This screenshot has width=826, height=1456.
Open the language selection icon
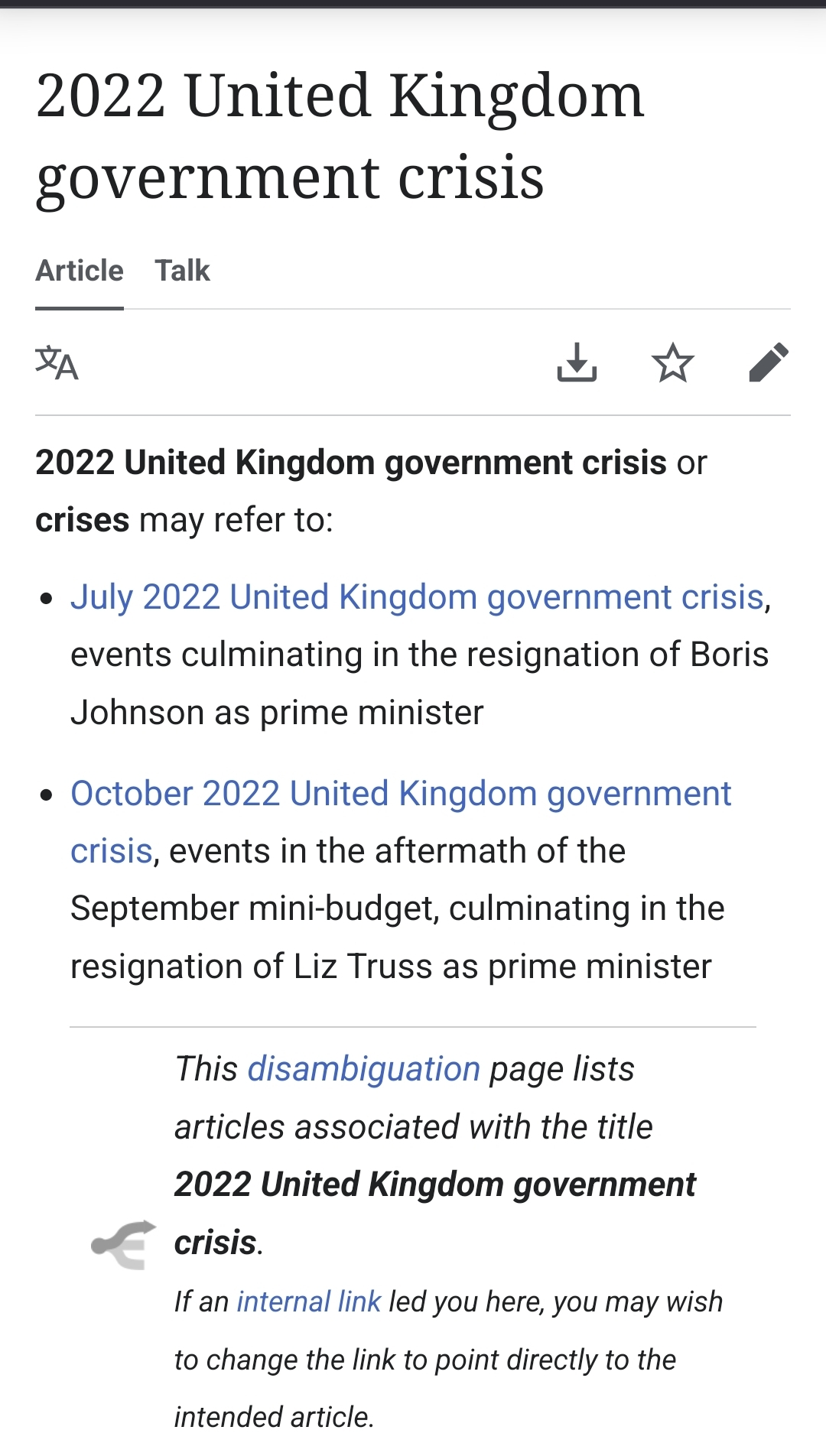click(57, 362)
